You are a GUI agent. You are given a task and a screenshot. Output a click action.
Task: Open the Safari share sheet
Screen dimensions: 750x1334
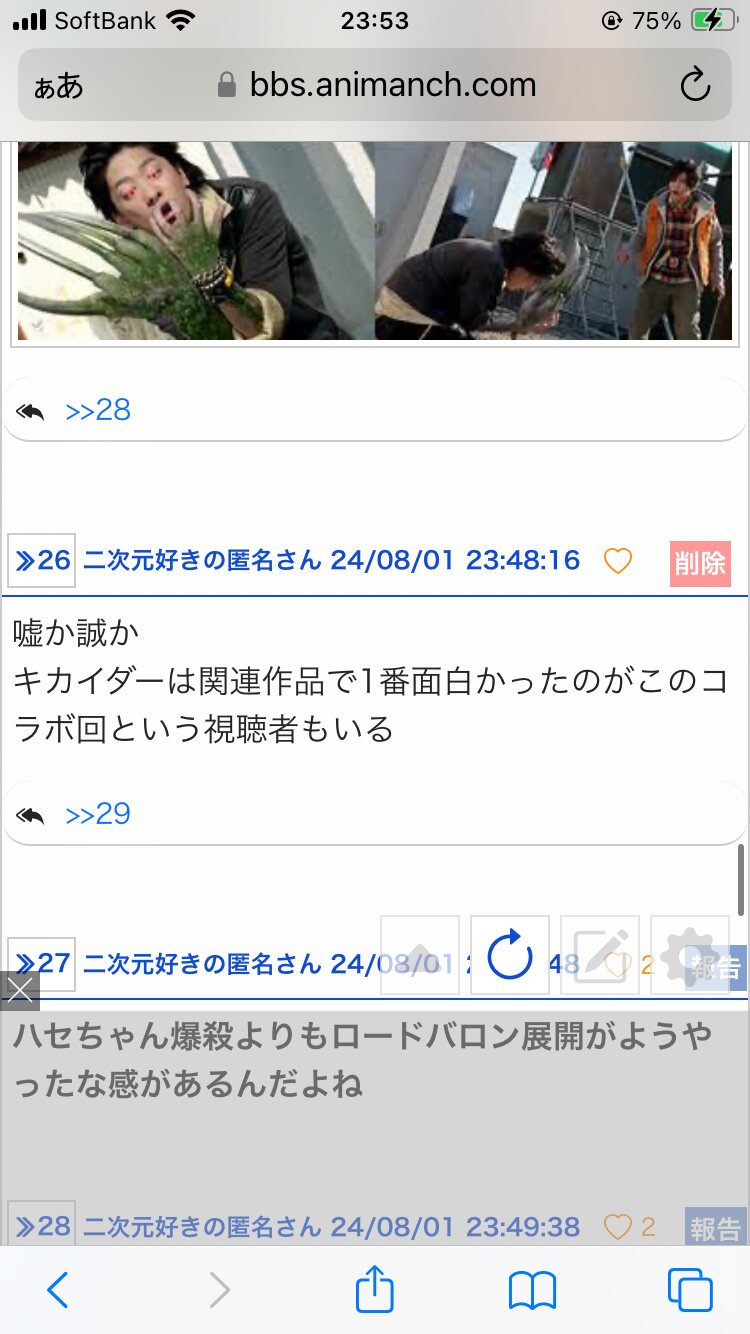tap(375, 1290)
